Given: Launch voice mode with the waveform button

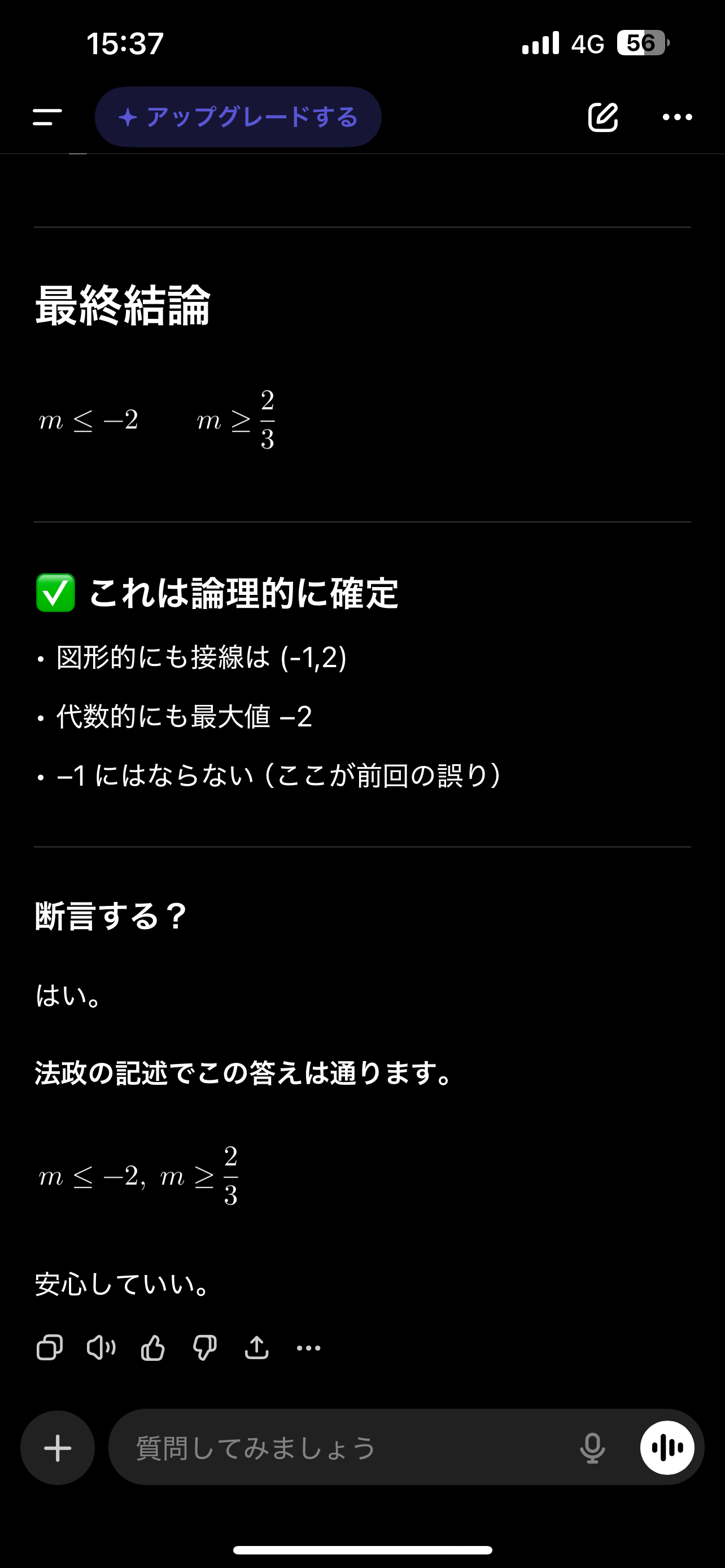Looking at the screenshot, I should [x=667, y=1447].
